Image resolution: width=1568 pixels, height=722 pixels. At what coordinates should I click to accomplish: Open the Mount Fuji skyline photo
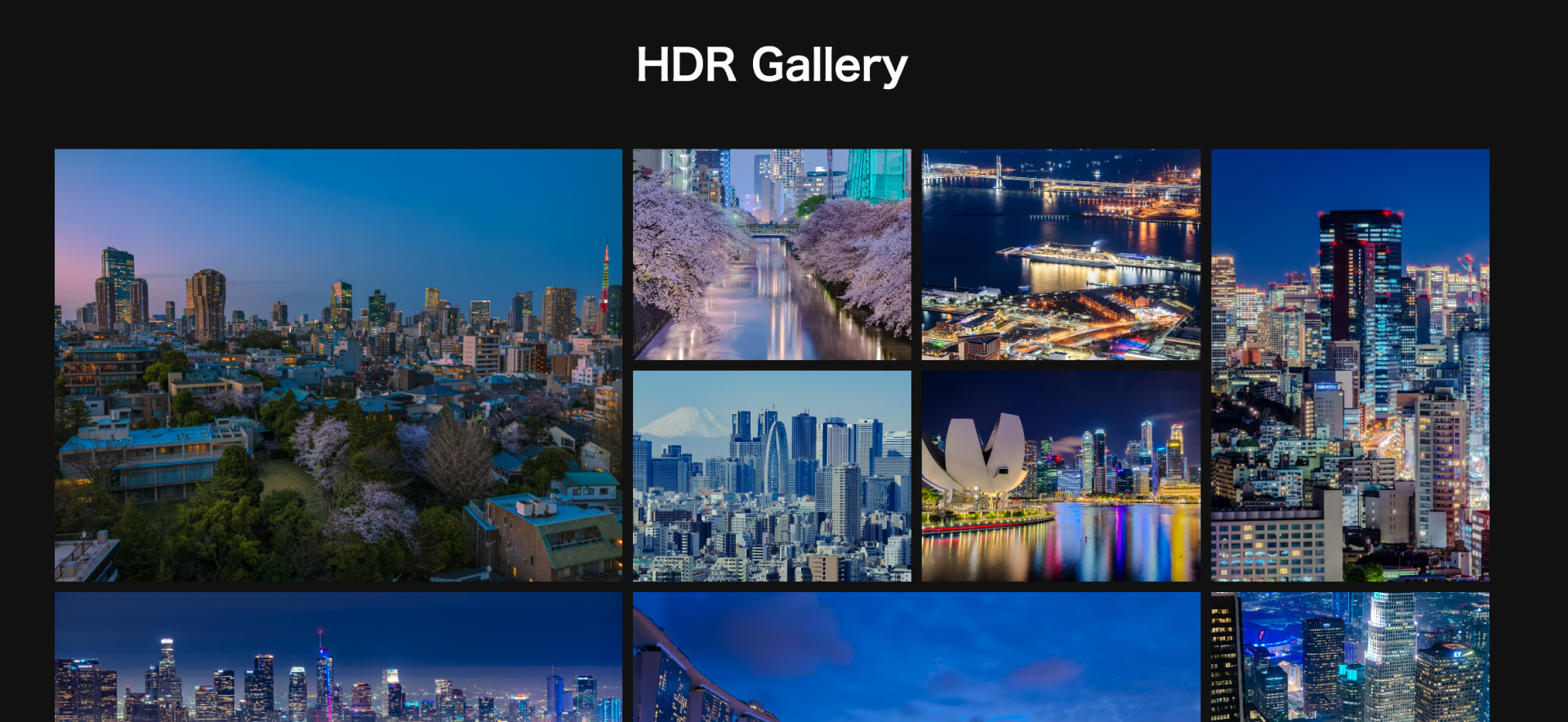coord(772,476)
